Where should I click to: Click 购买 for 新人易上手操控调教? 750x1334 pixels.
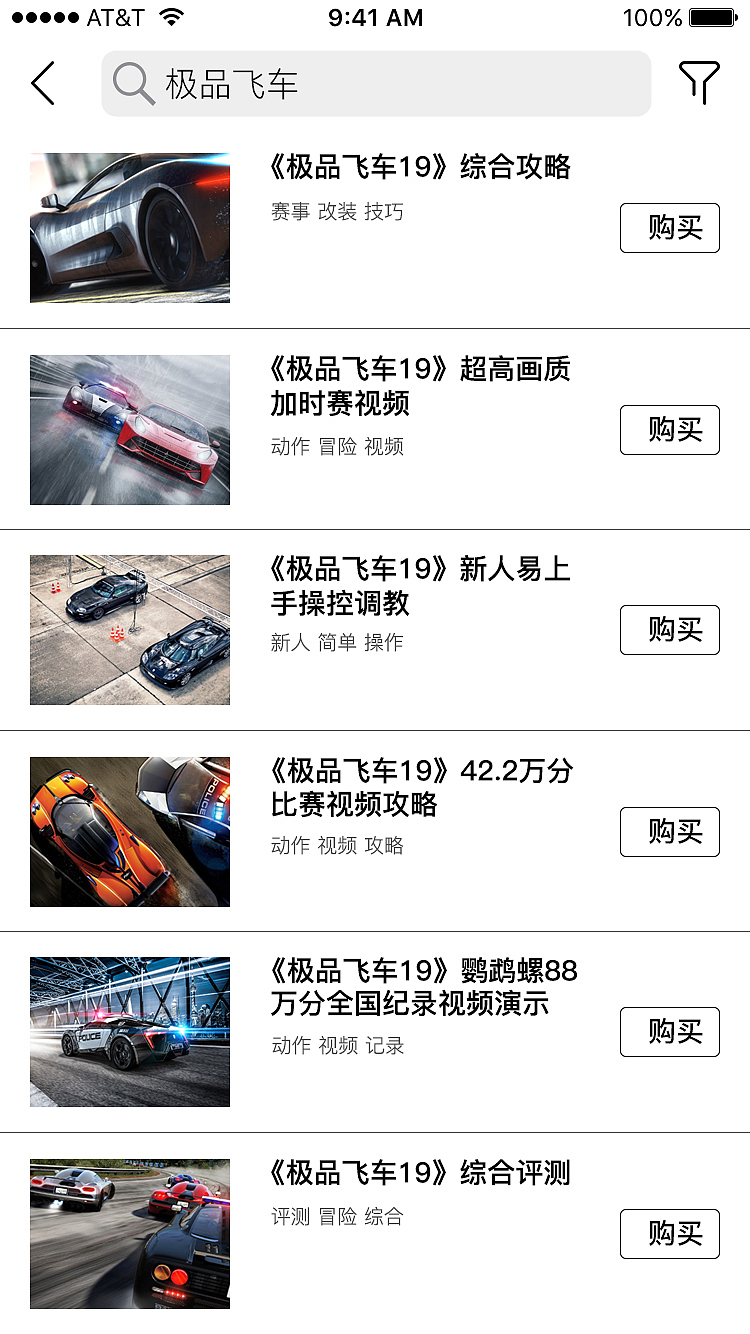(x=670, y=630)
